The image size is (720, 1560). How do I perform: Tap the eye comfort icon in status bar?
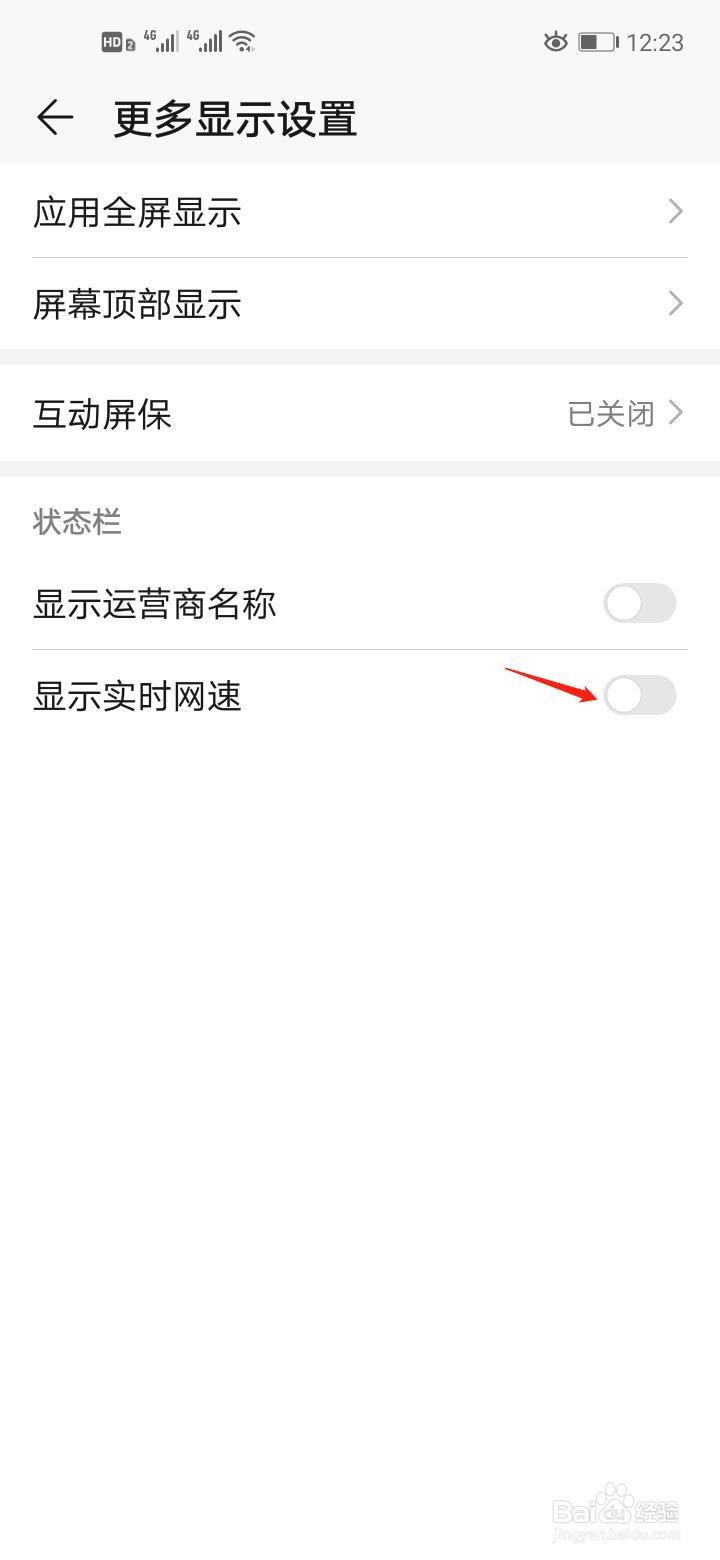coord(556,41)
